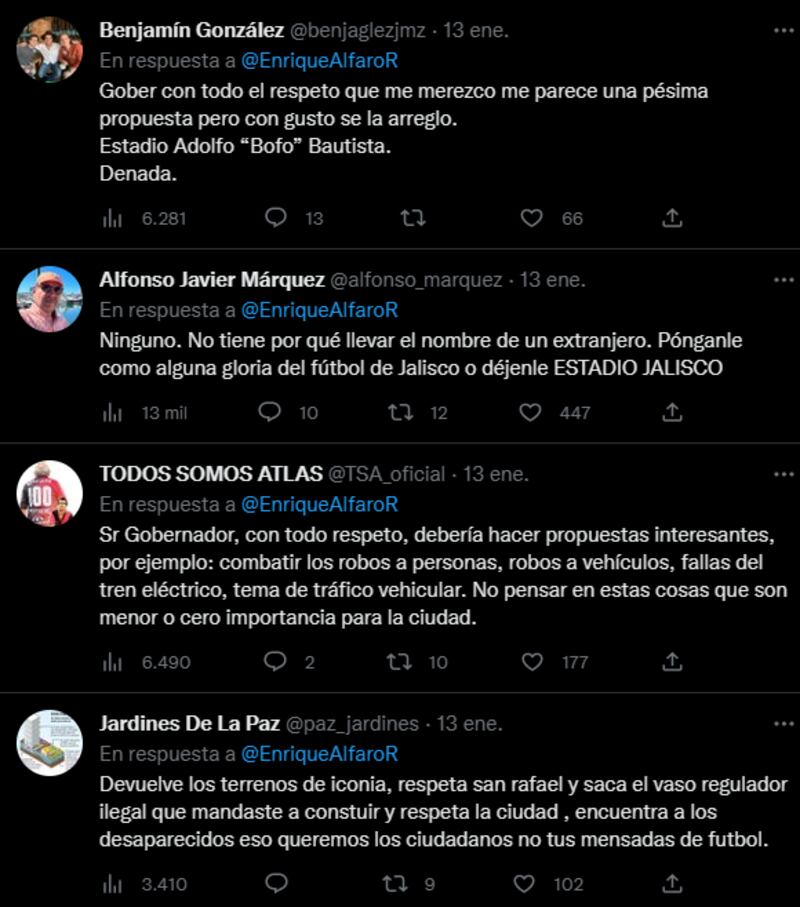The image size is (800, 907).
Task: Open @EnriqueAlfaroR link in Benjamín González's reply
Action: (x=320, y=60)
